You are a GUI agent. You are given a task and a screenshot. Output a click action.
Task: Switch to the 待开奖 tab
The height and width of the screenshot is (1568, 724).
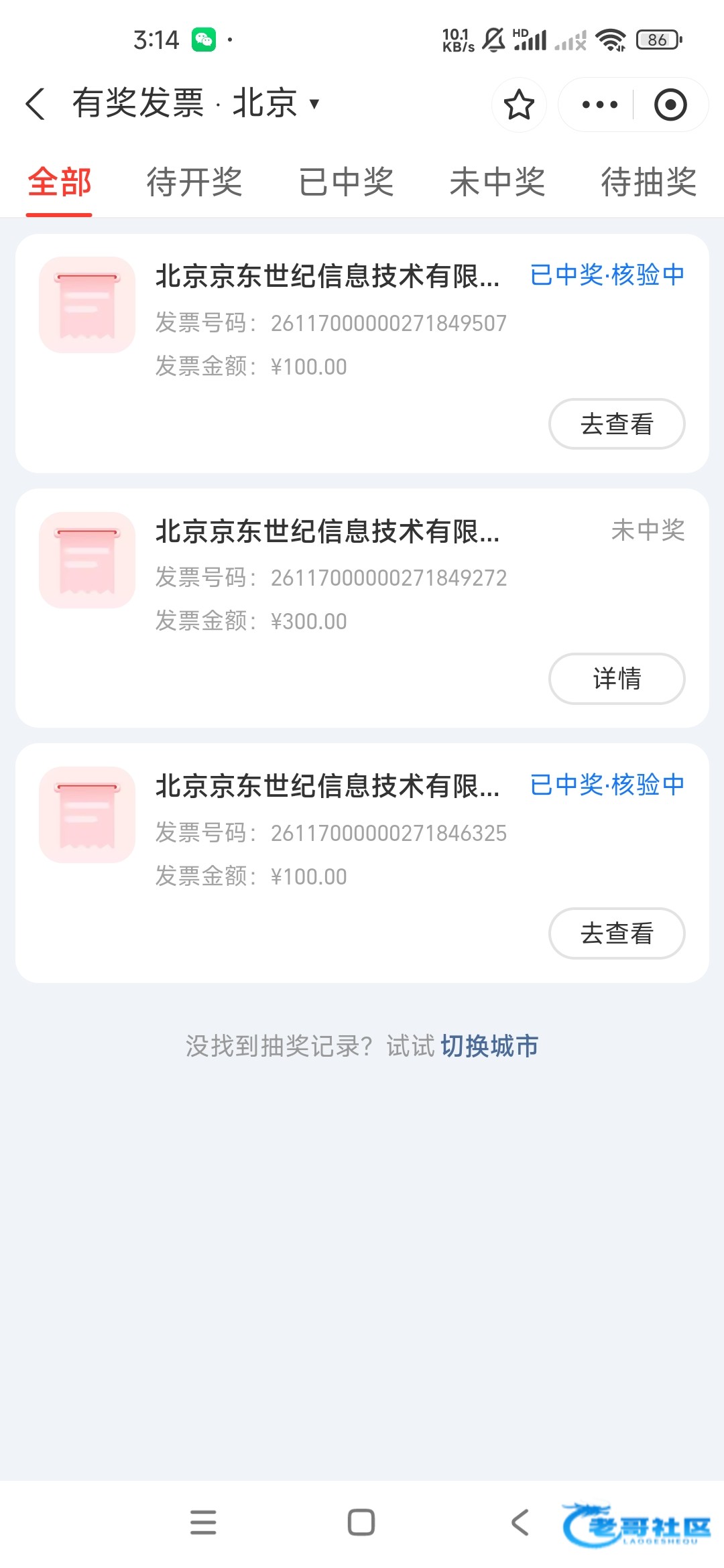(194, 182)
